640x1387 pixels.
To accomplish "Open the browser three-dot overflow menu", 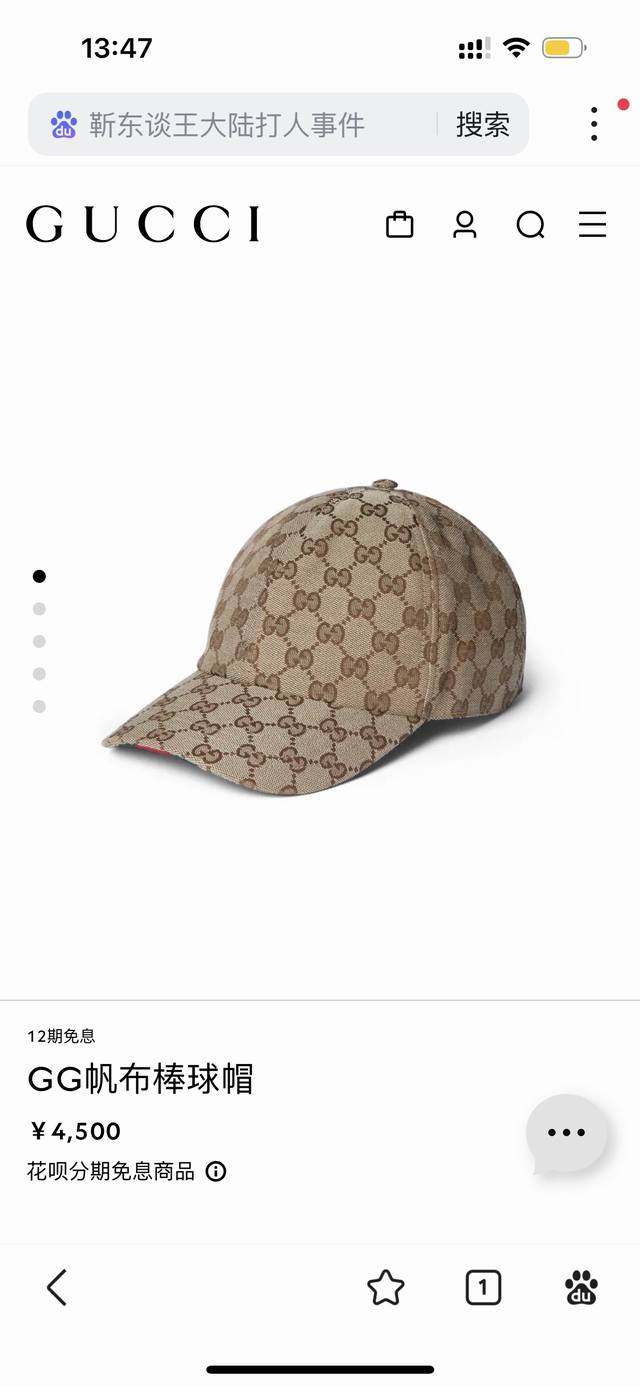I will click(x=594, y=124).
